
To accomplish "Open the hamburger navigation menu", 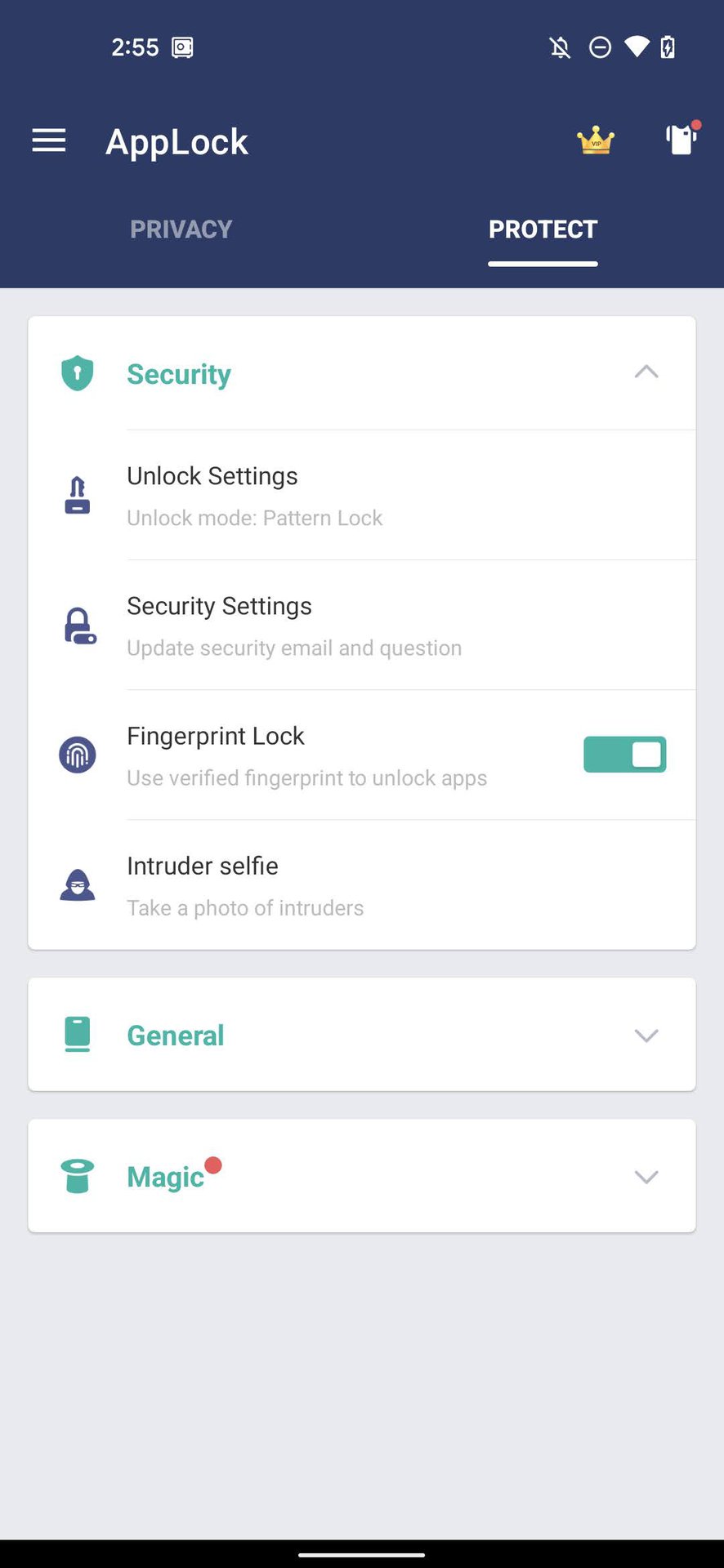I will point(48,140).
